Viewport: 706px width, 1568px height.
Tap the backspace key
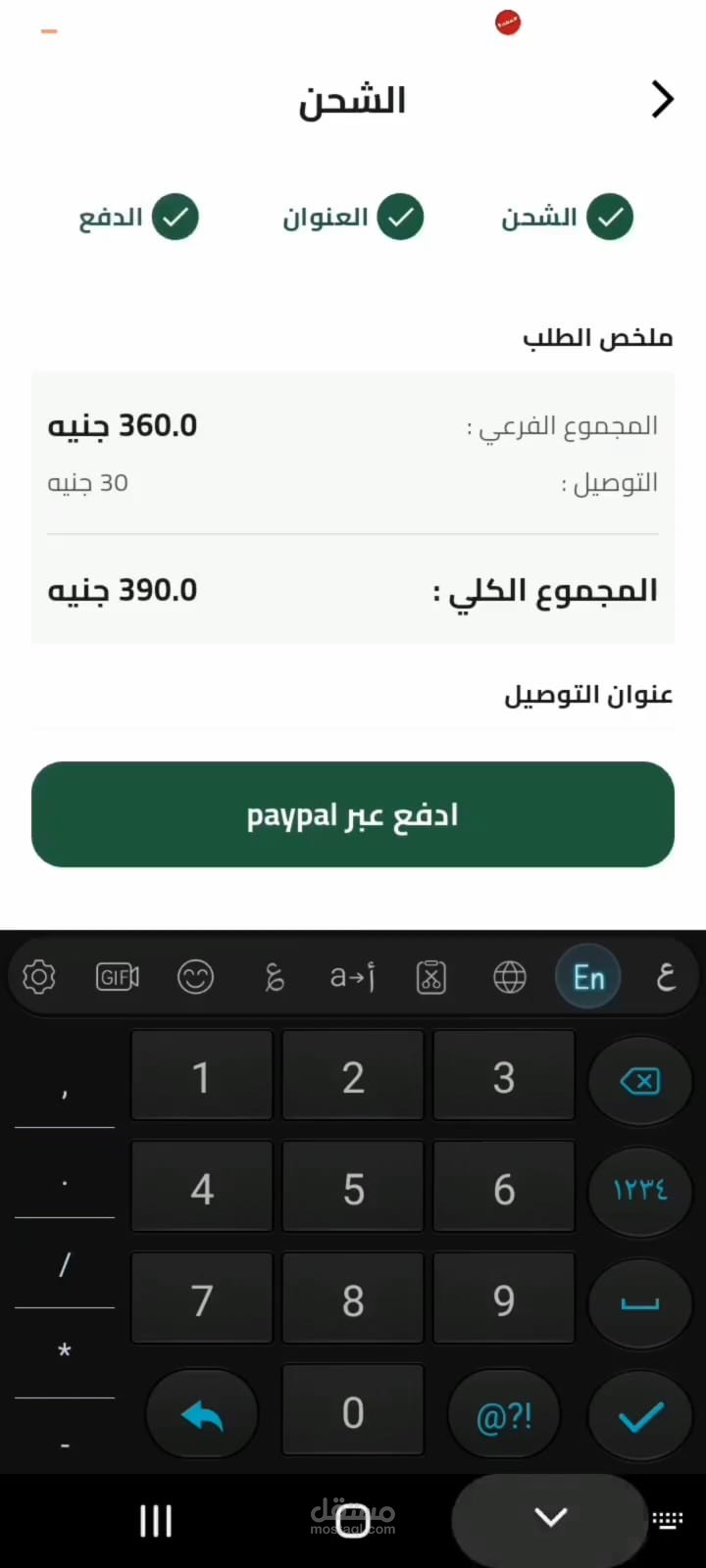click(x=640, y=1081)
